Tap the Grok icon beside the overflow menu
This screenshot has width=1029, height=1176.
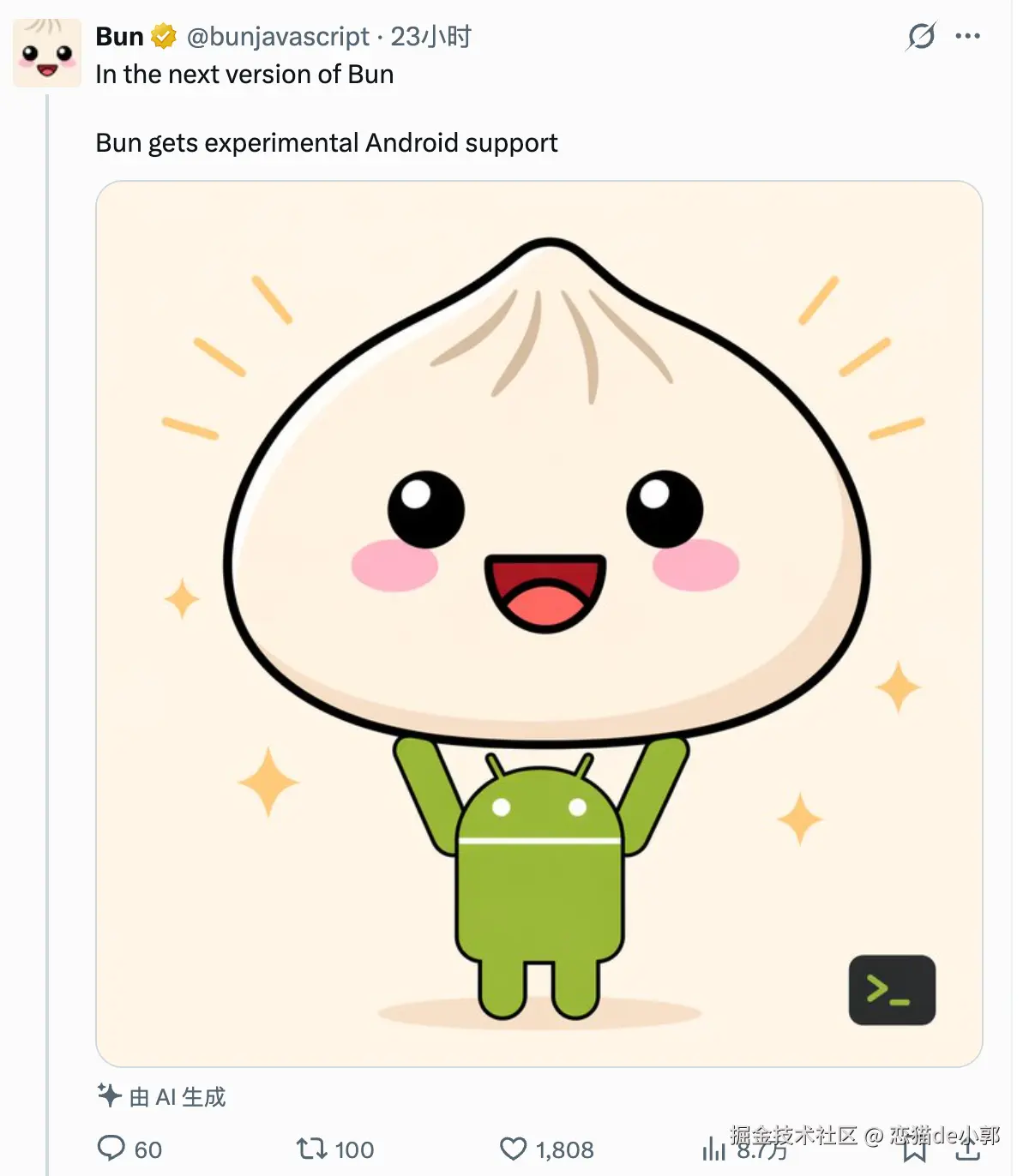(921, 36)
